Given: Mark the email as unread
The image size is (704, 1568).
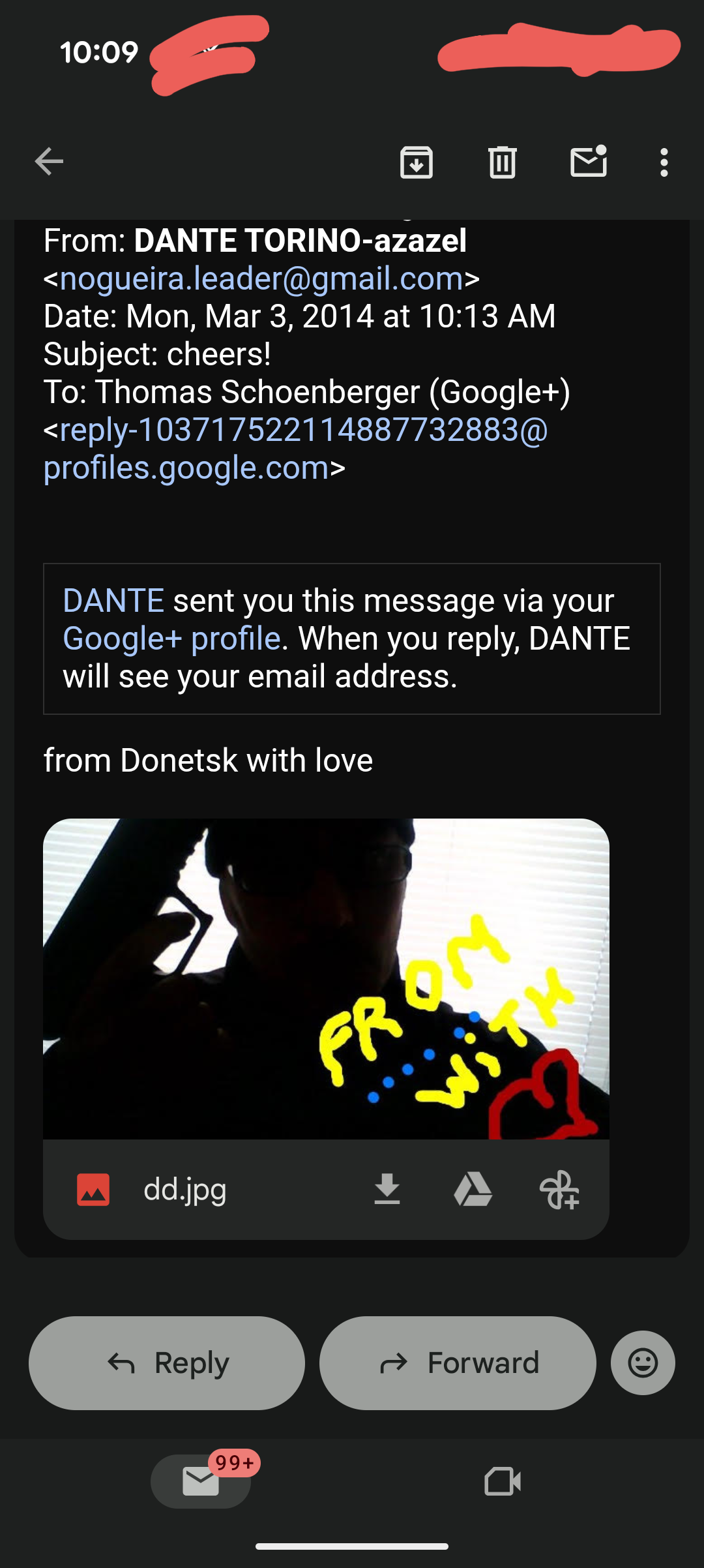Looking at the screenshot, I should click(589, 162).
